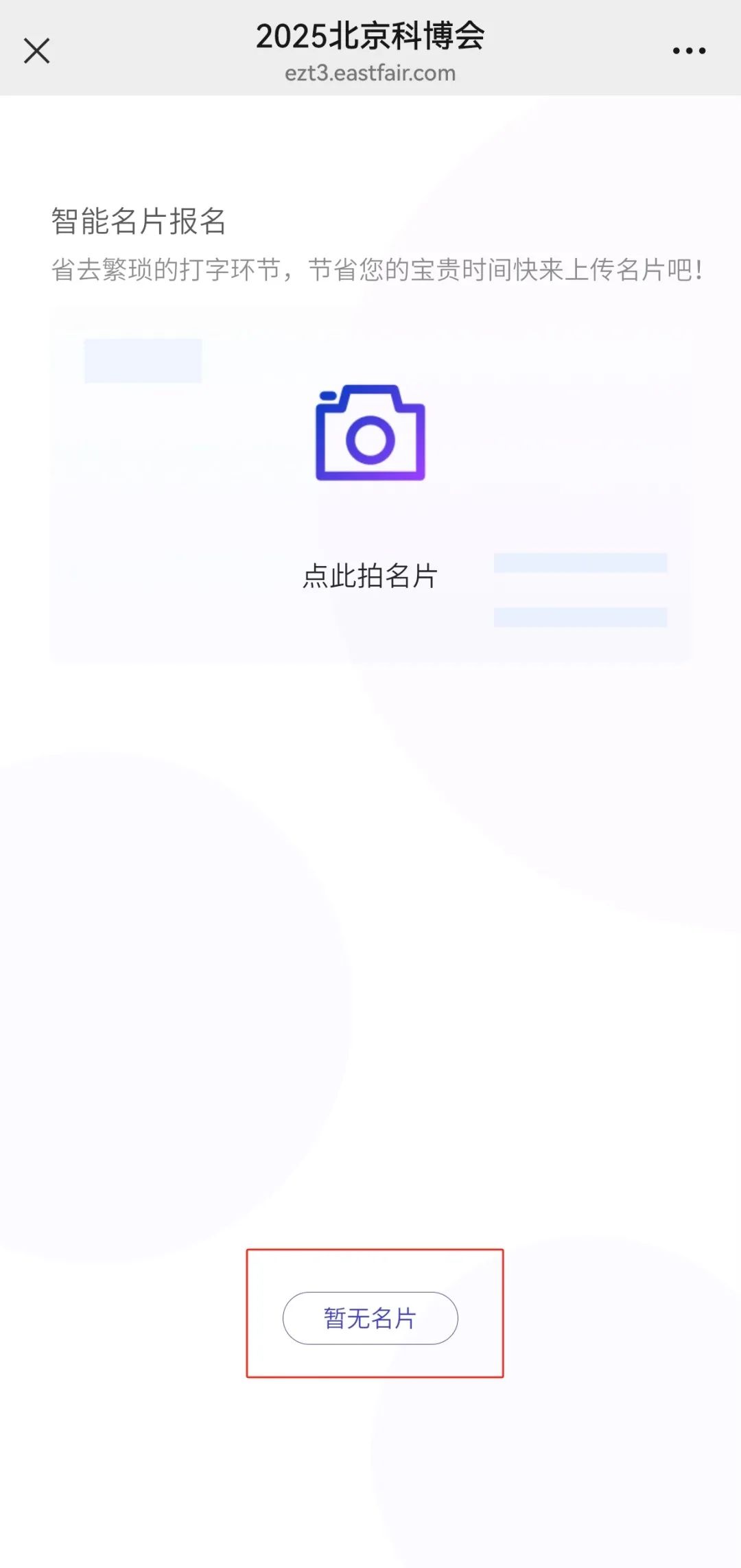This screenshot has height=1568, width=741.
Task: Open the three-dot overflow menu
Action: (x=689, y=51)
